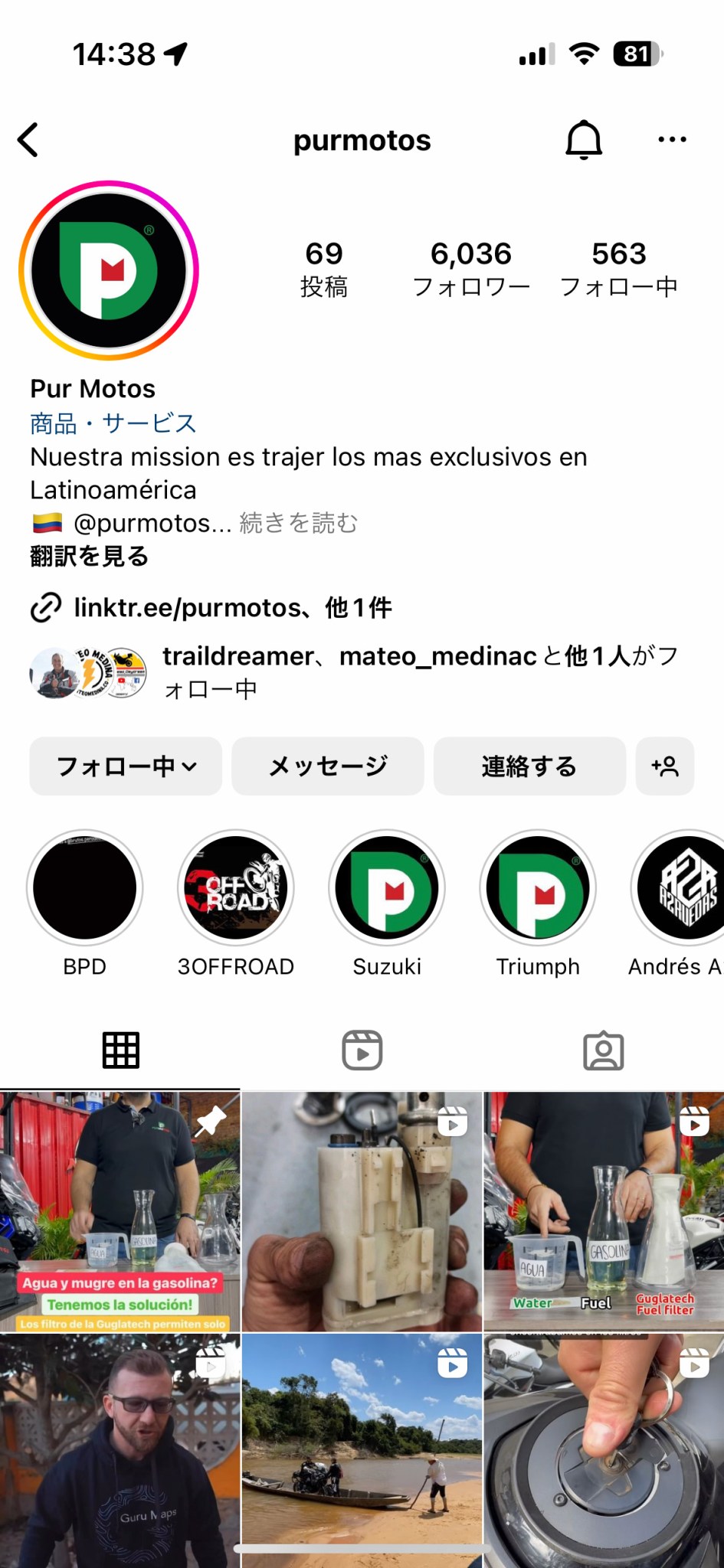Image resolution: width=724 pixels, height=1568 pixels.
Task: Open the pinned 'Agua y mugre en la gasolina?' post
Action: pos(120,1211)
